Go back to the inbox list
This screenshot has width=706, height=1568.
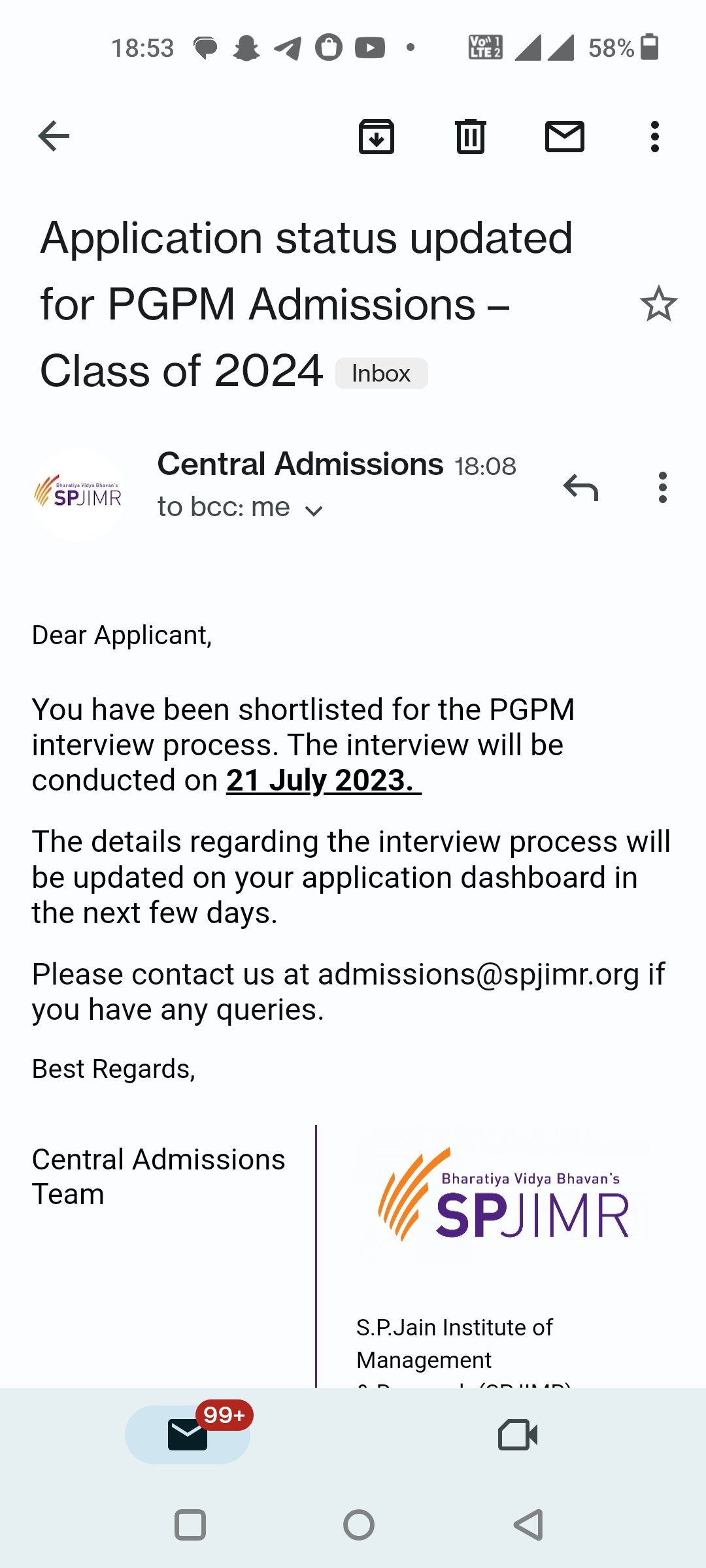coord(54,137)
